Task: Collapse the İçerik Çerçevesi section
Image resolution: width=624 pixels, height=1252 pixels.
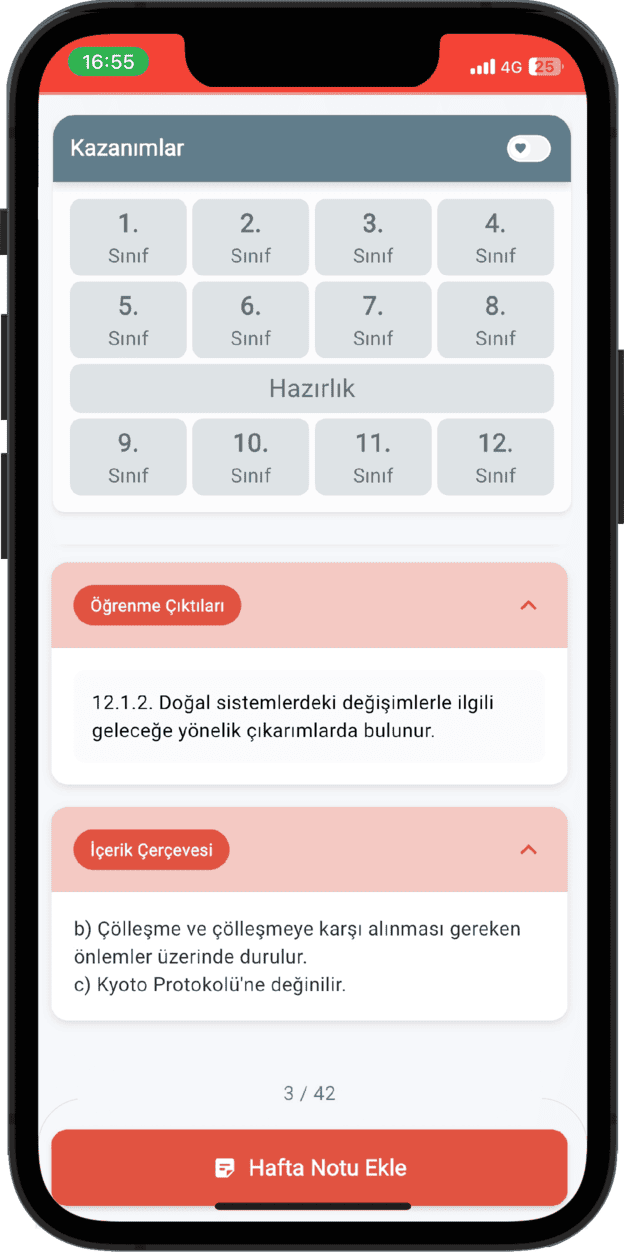Action: [528, 850]
